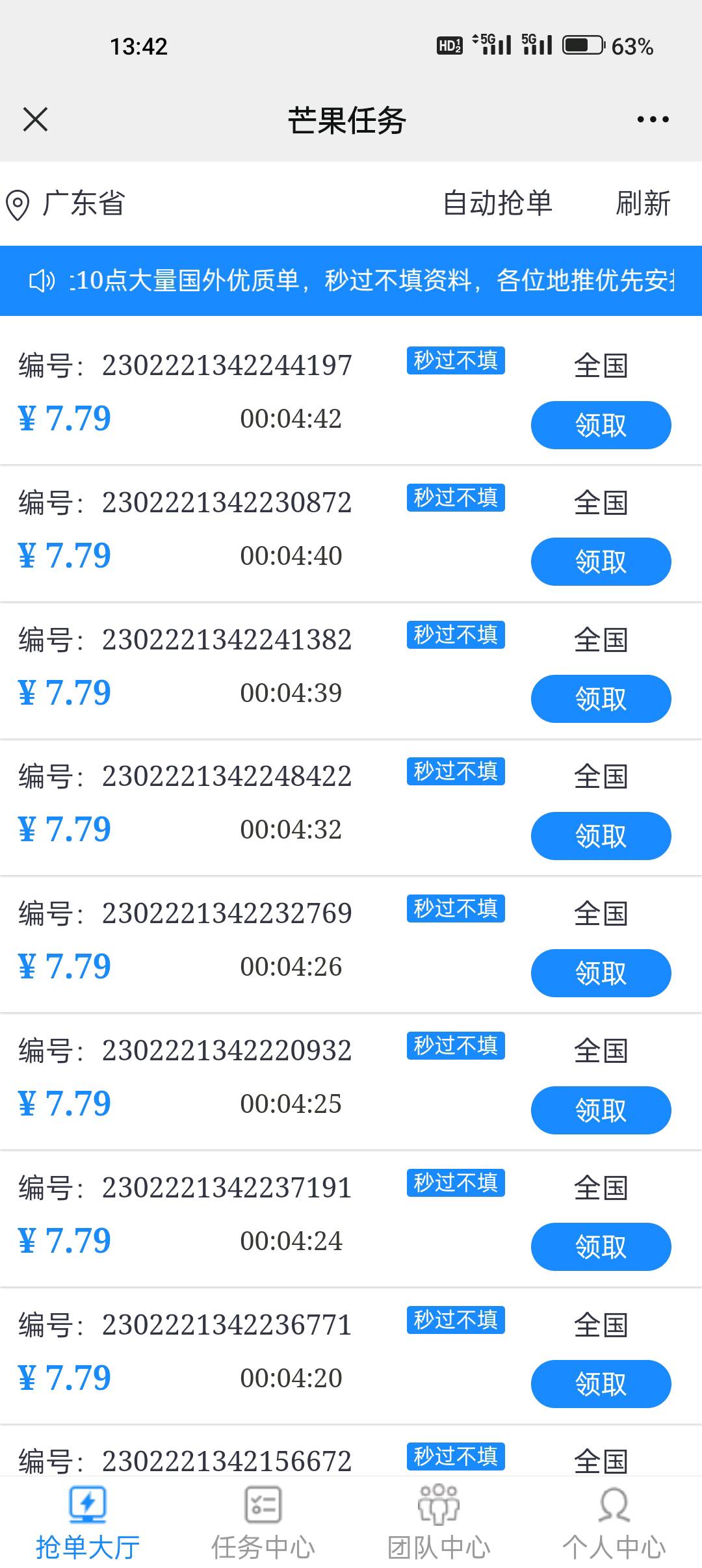
Task: Claim order 230222134244197 with 领取
Action: [x=601, y=425]
